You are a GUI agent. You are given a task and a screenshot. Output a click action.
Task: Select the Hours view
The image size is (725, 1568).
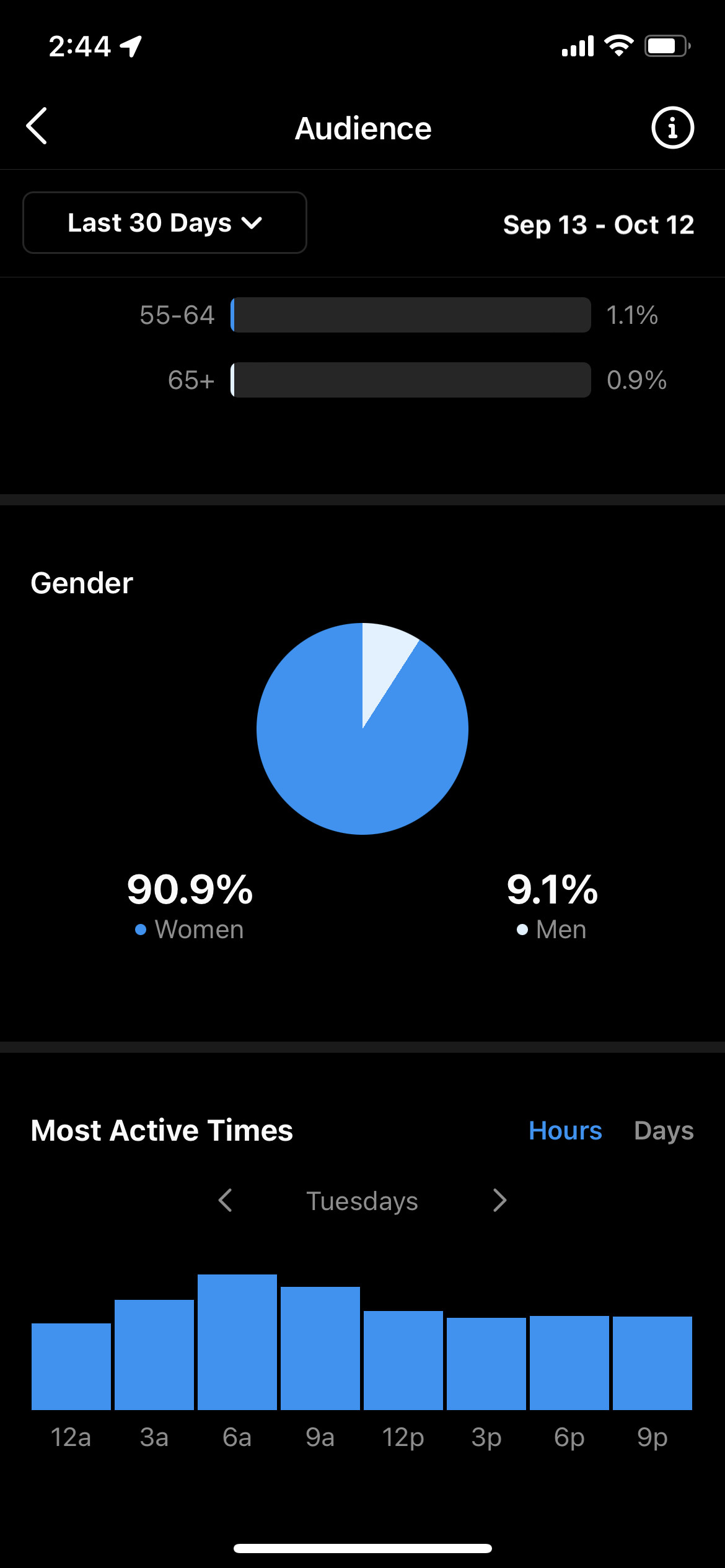565,1131
